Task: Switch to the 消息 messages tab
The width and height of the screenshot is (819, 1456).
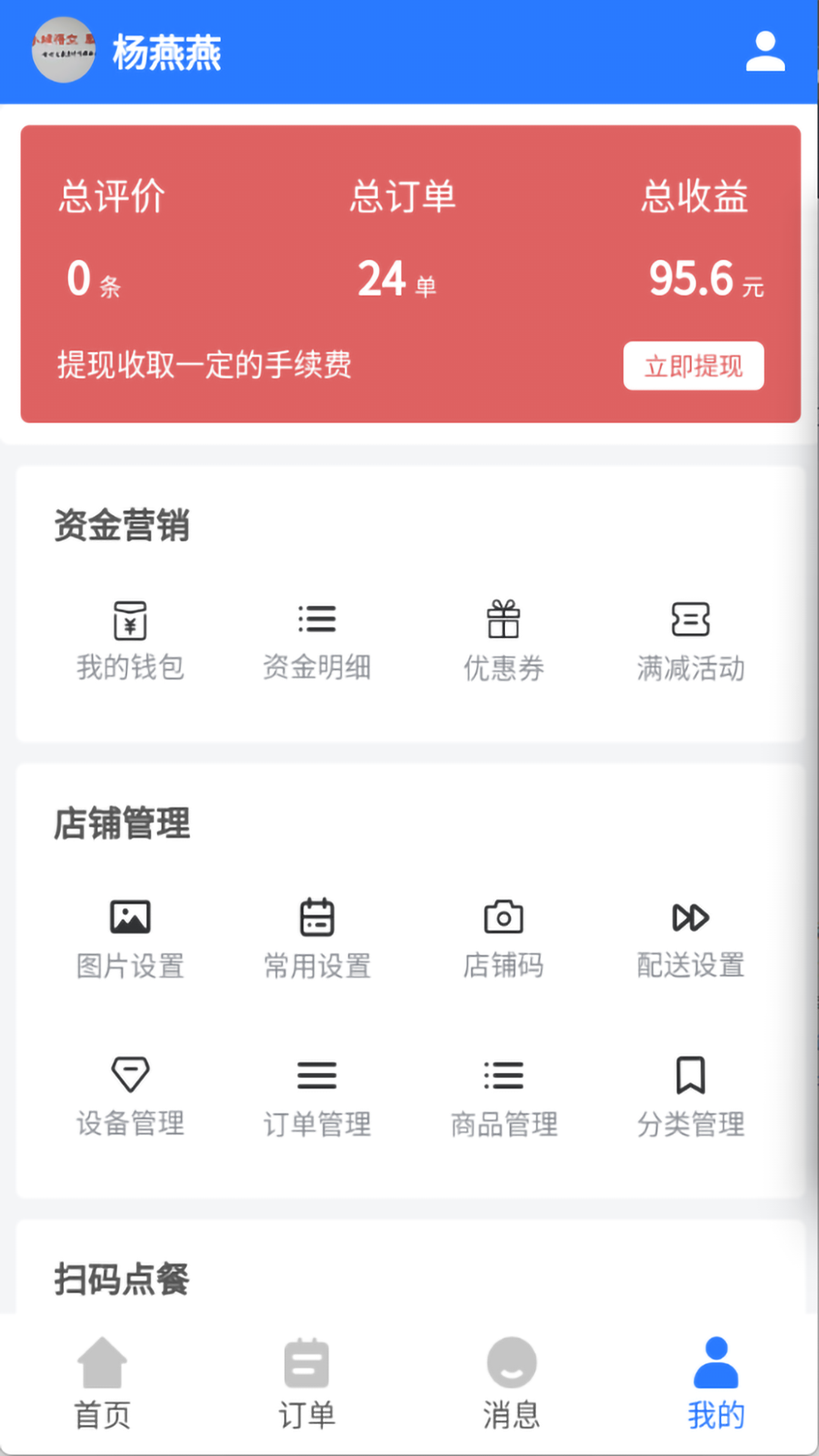Action: (511, 1383)
